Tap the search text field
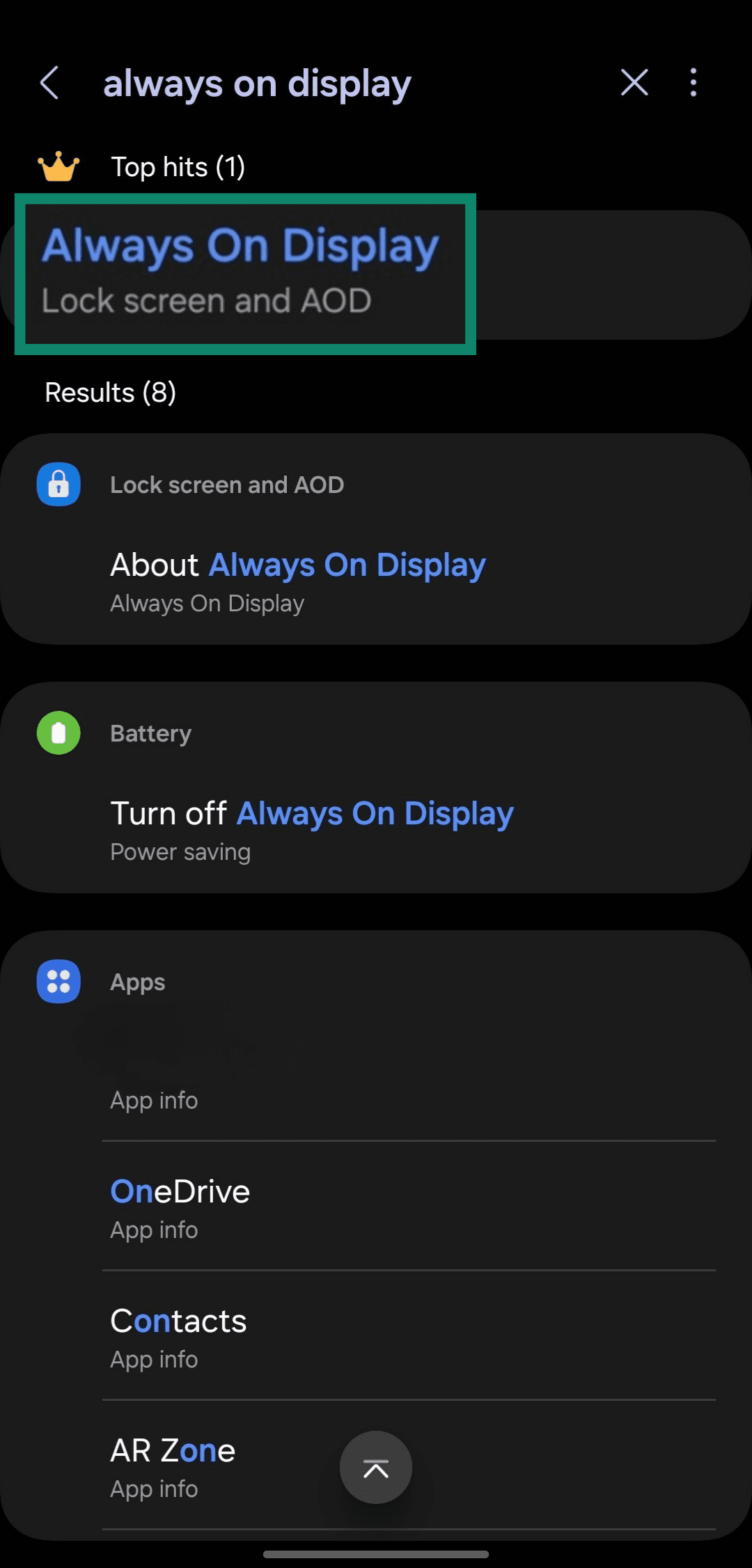This screenshot has width=752, height=1568. tap(257, 82)
